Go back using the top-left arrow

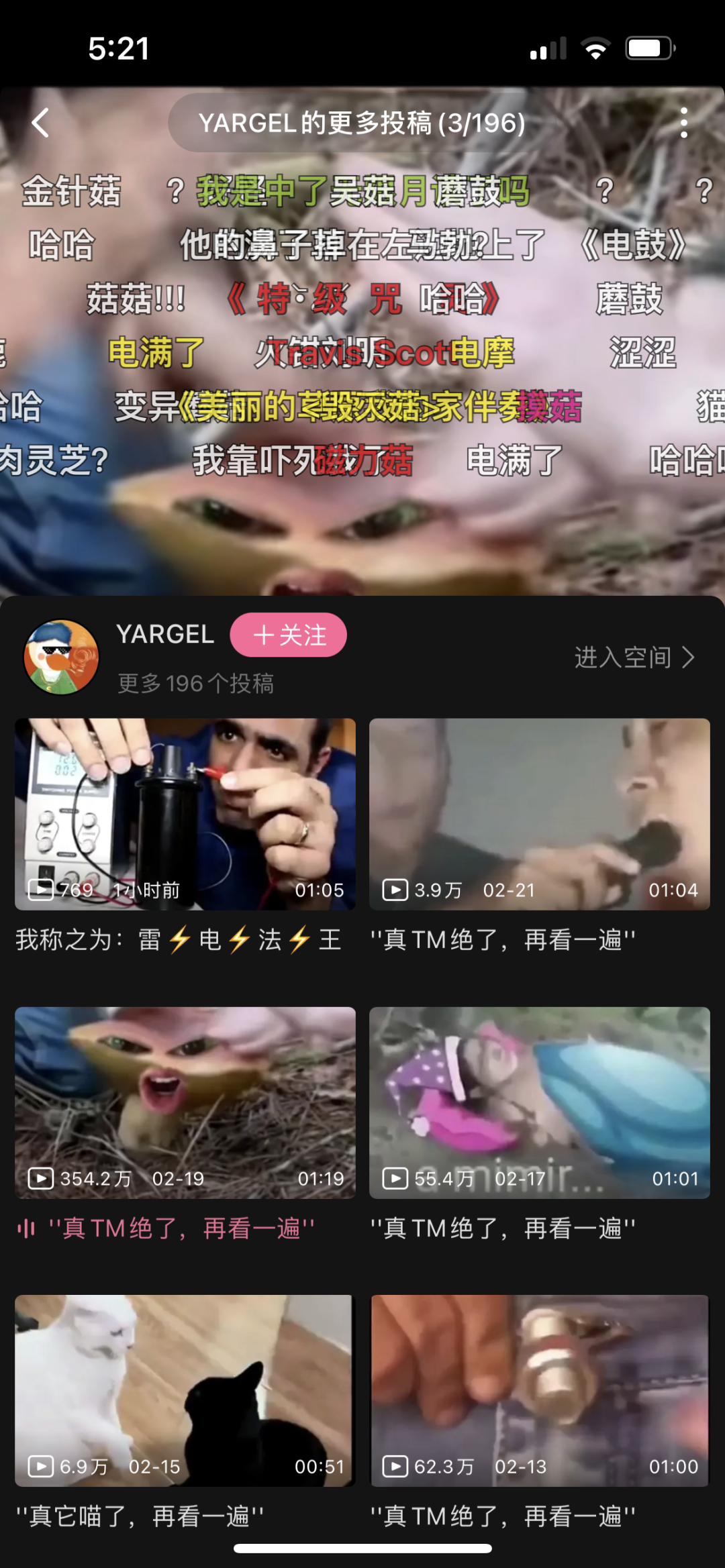41,123
